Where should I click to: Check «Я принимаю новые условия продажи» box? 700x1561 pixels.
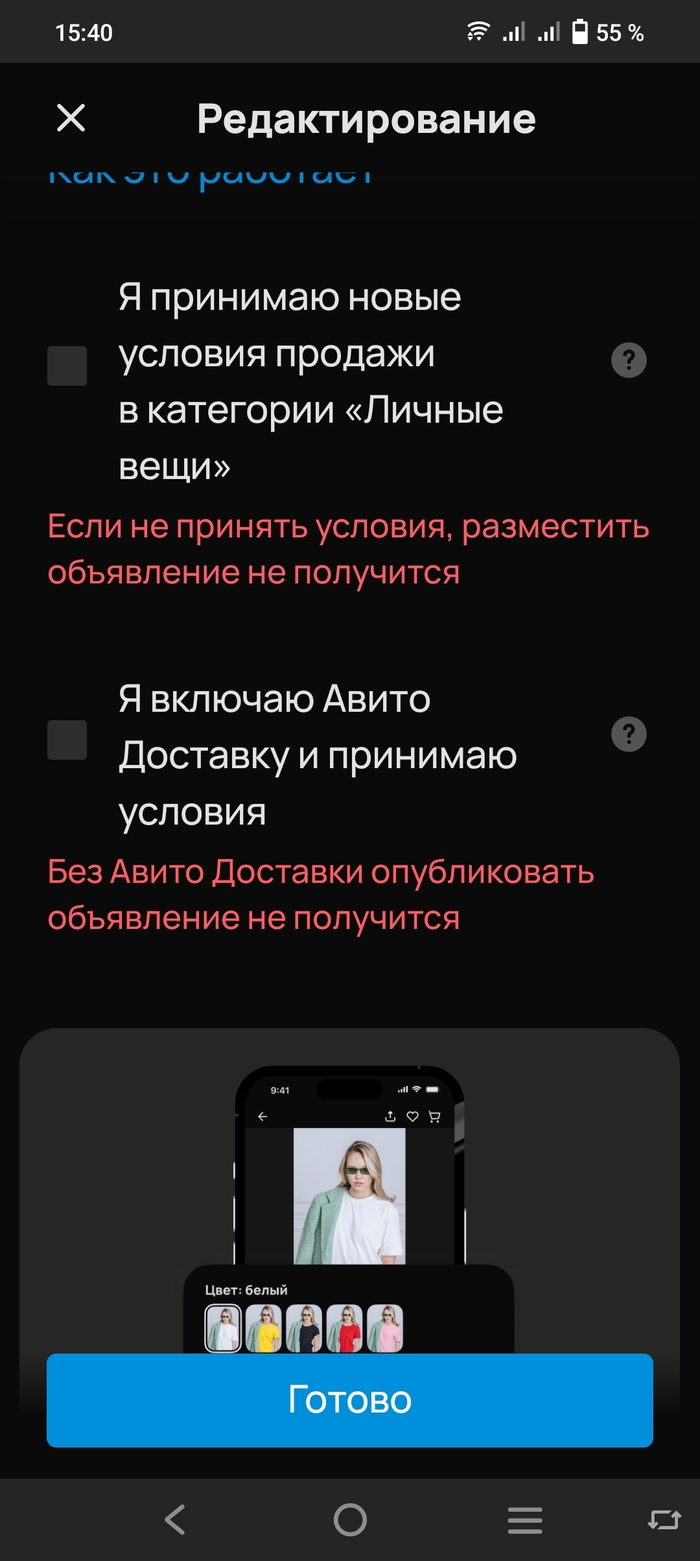tap(67, 366)
